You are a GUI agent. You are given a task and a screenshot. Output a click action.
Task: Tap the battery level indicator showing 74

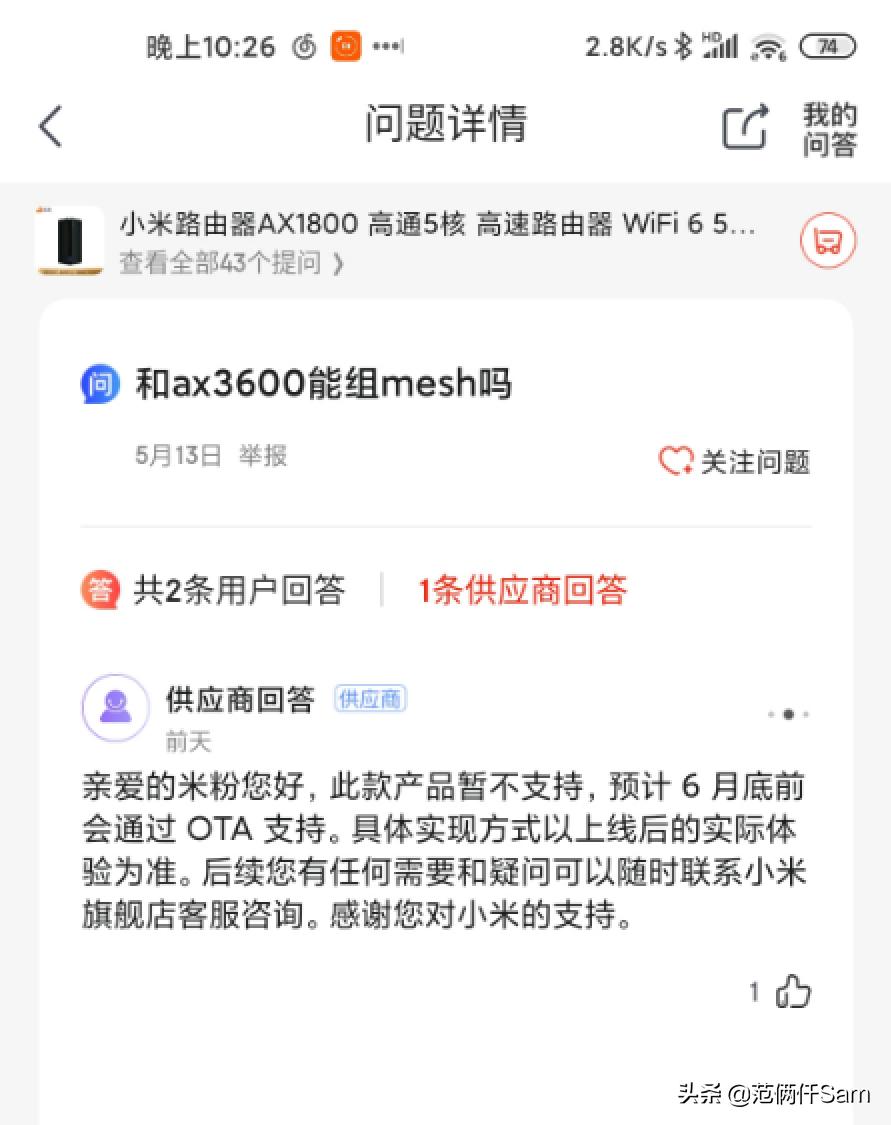828,46
